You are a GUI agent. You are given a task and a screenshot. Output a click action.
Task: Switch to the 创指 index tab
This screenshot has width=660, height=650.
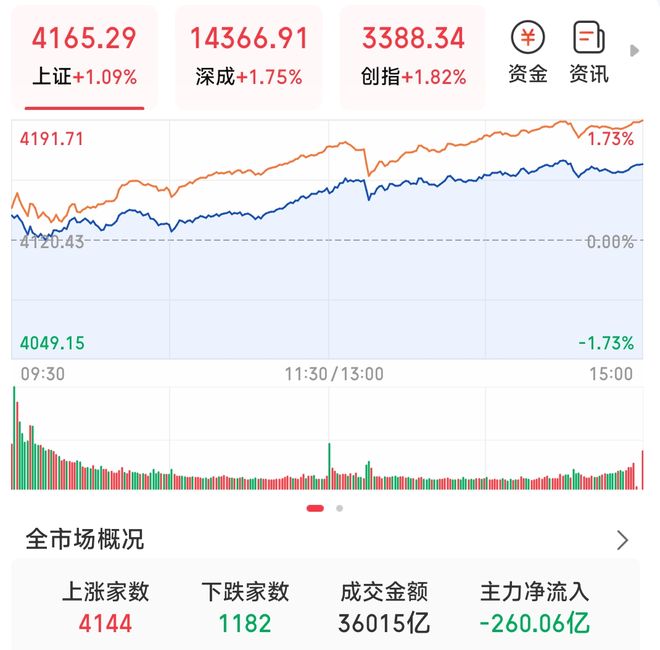(x=413, y=56)
